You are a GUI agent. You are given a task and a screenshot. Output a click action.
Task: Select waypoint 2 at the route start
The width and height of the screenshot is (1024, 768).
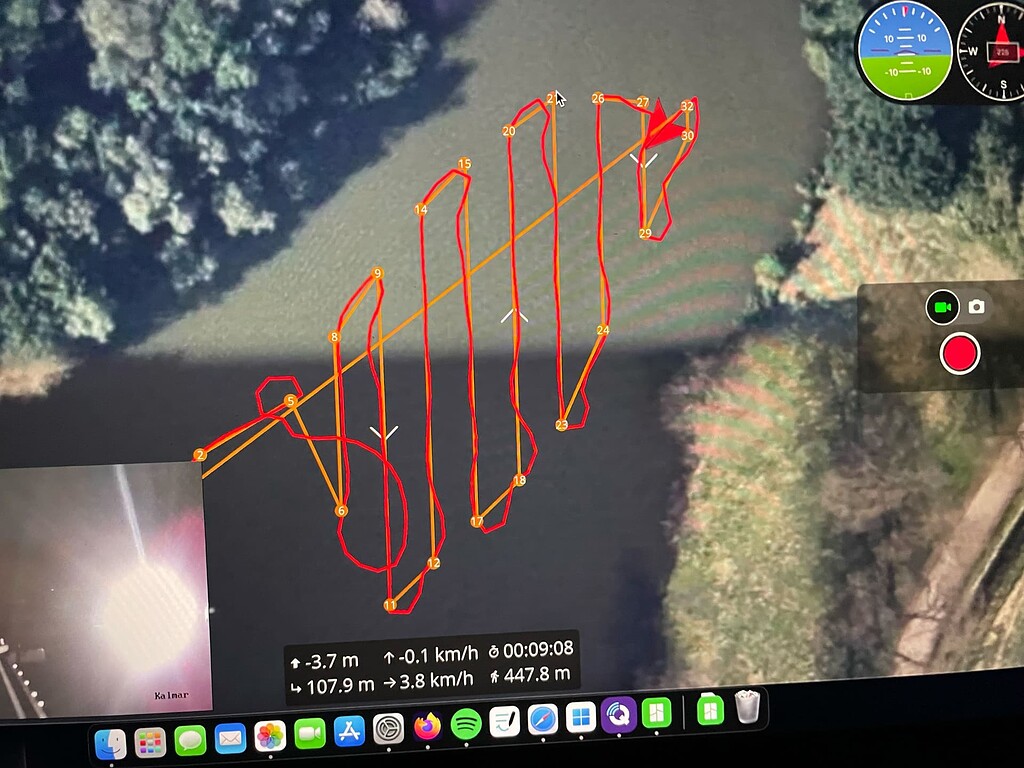[200, 455]
